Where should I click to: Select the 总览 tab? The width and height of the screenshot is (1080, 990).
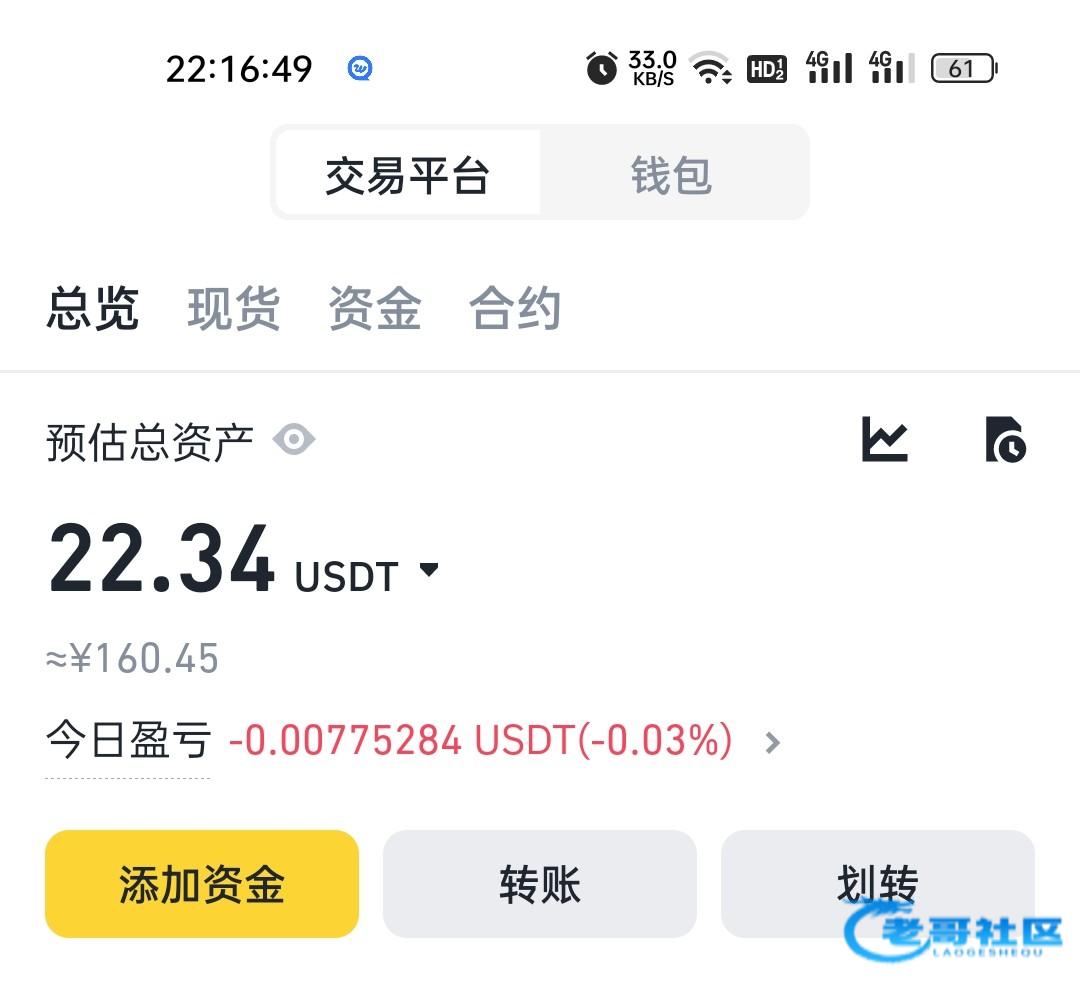click(92, 308)
